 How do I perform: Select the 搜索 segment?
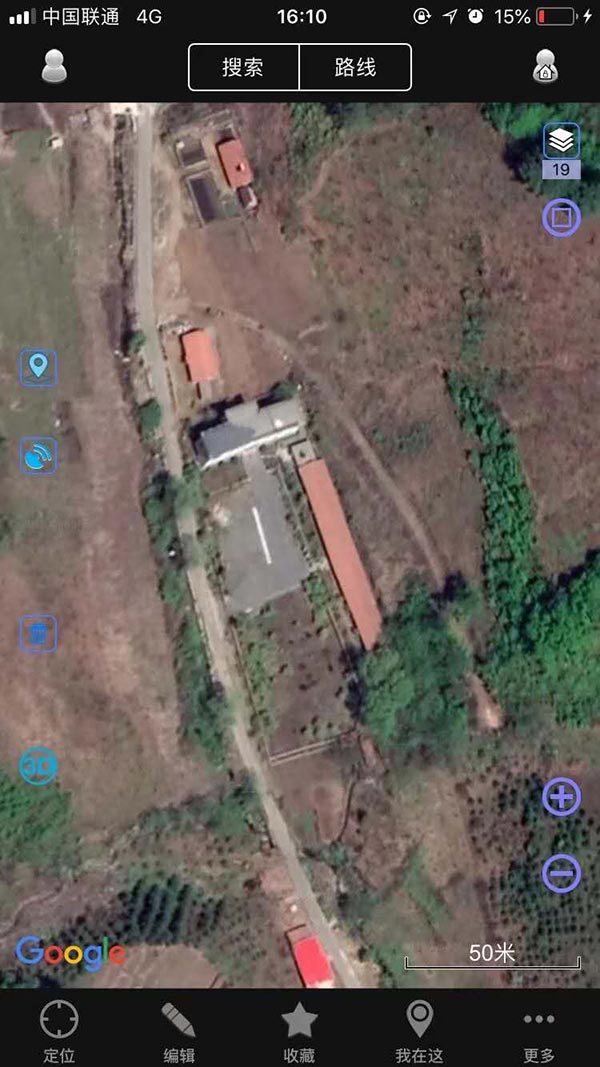tap(243, 68)
